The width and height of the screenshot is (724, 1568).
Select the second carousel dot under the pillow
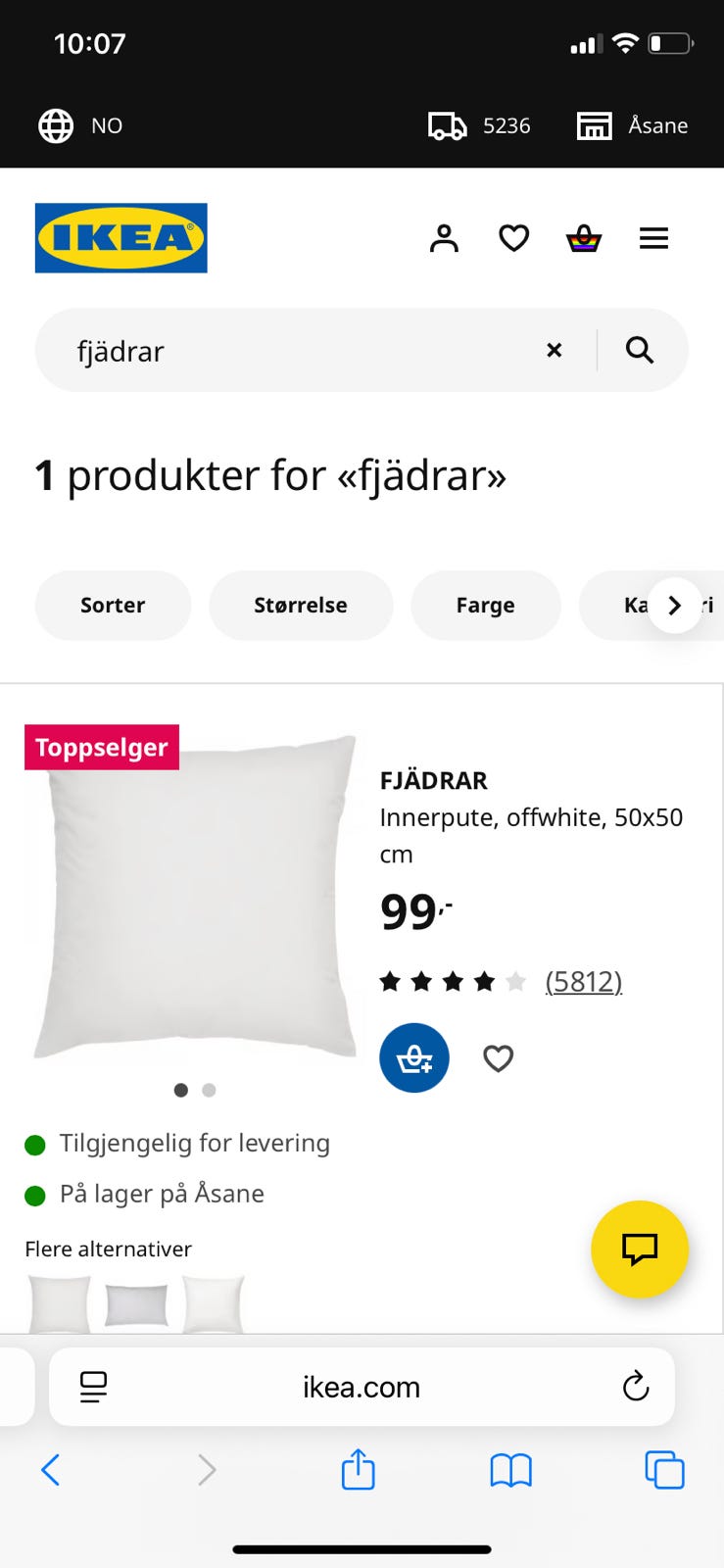[x=209, y=1090]
